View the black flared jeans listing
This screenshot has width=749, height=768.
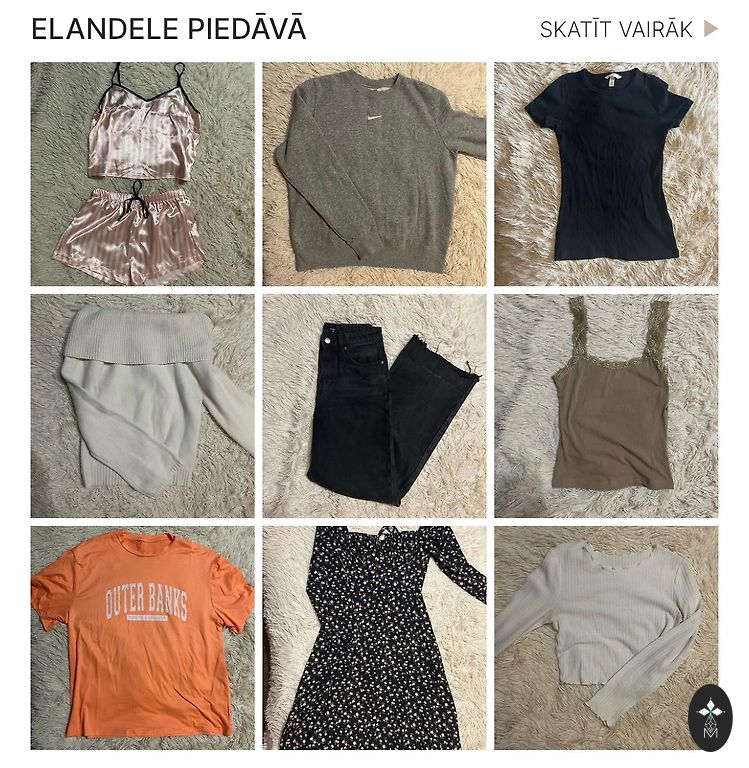point(374,406)
